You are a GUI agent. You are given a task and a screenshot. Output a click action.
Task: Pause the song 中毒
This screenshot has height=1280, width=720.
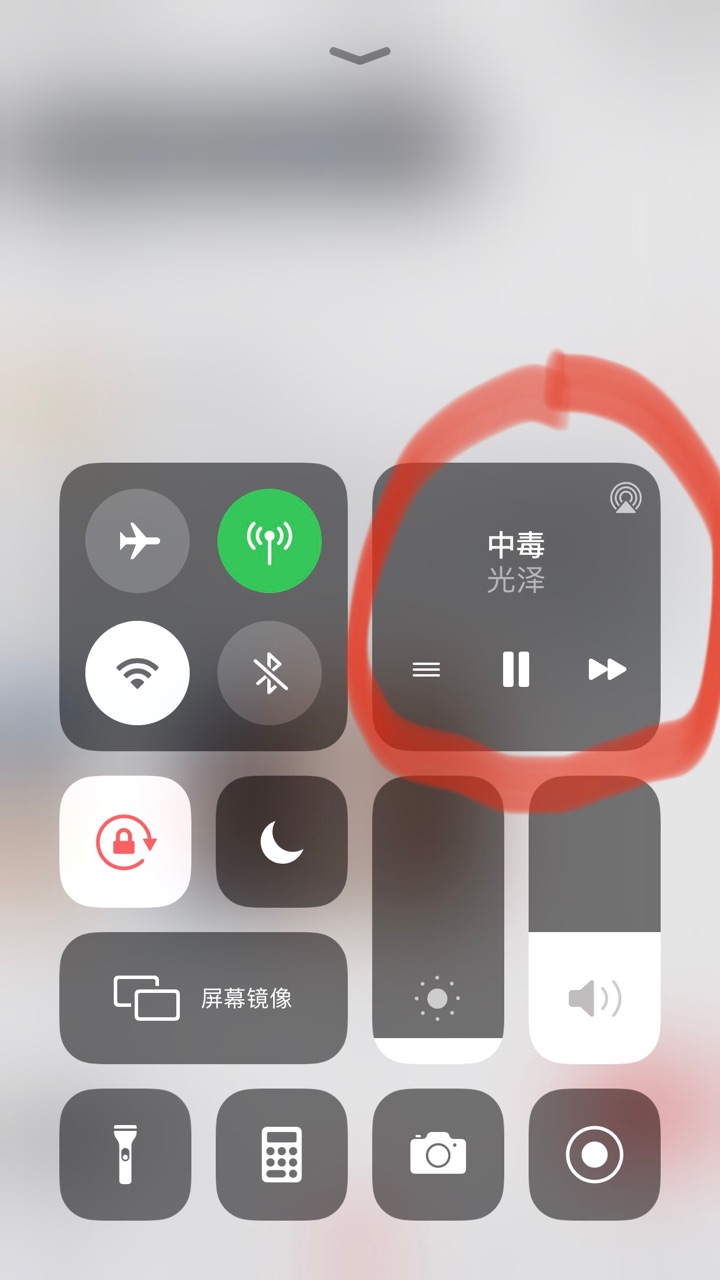(x=516, y=669)
